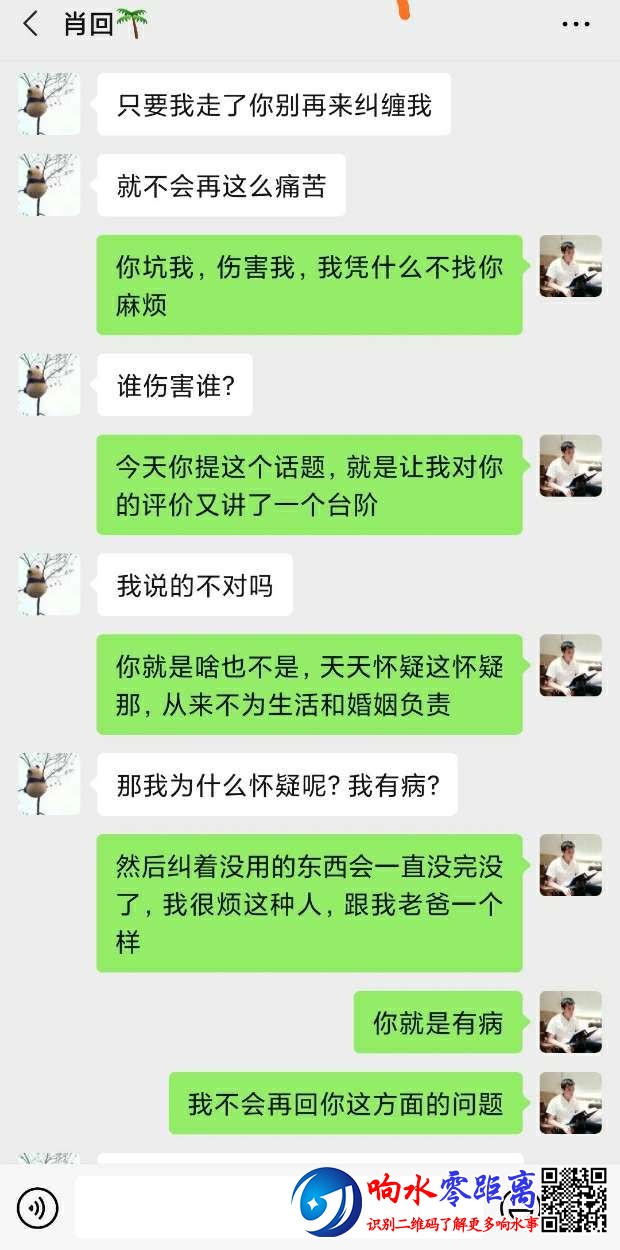
Task: Open sender avatar beside 我不会再回你这方面的问题
Action: (570, 1103)
